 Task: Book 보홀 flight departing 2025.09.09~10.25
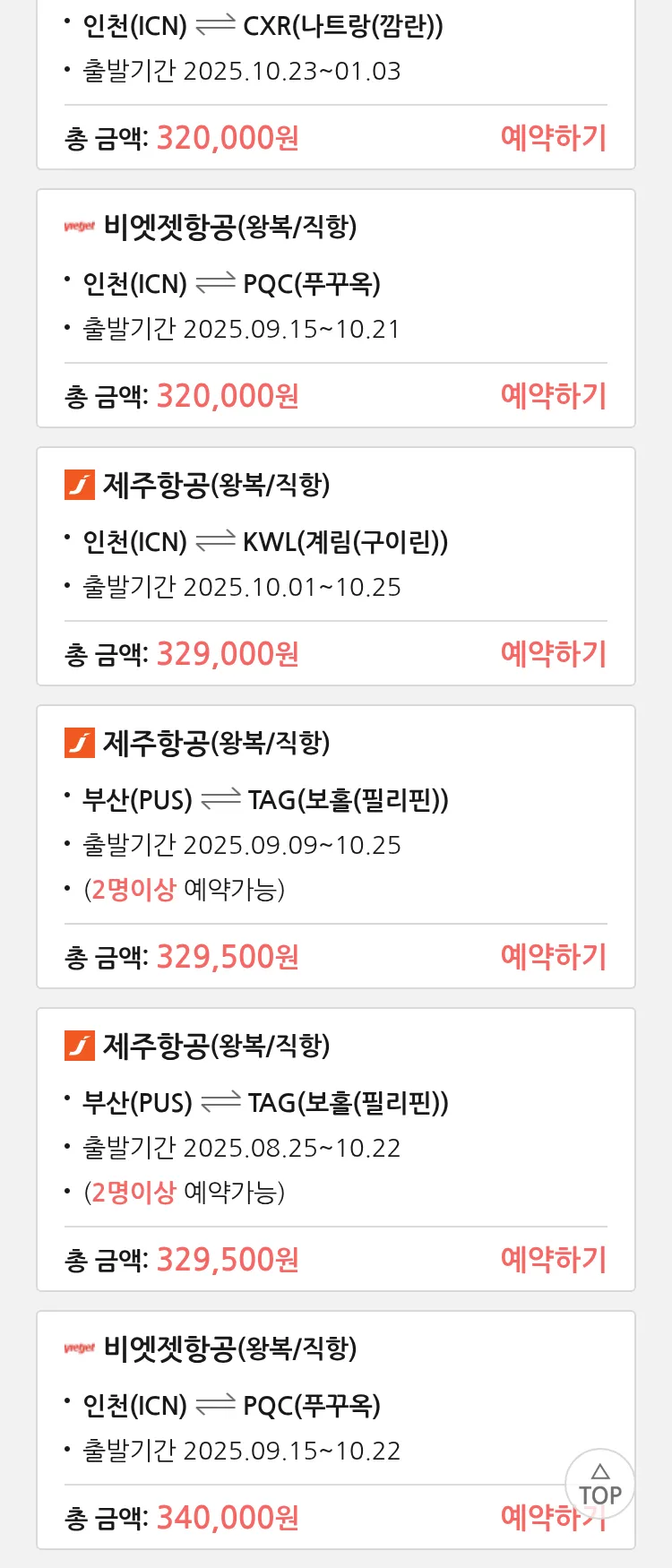(x=553, y=957)
